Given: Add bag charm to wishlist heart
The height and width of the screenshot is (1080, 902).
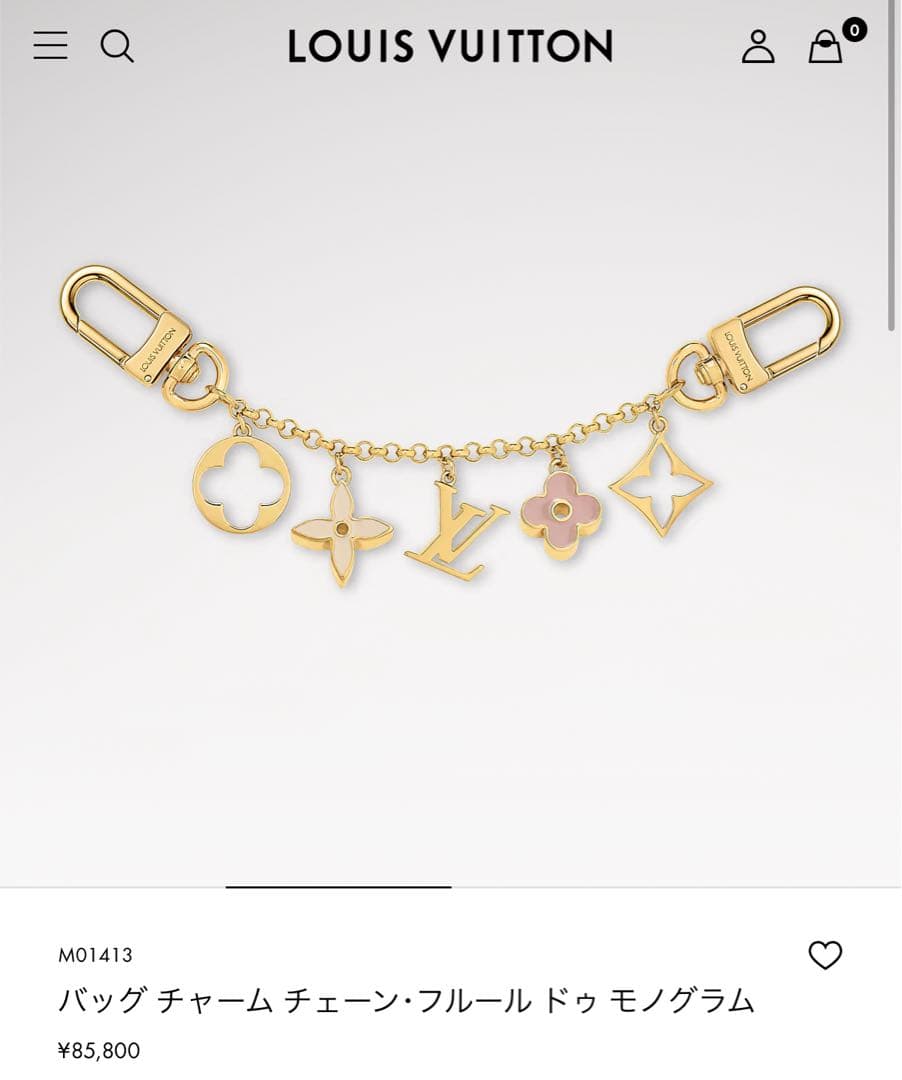Looking at the screenshot, I should pyautogui.click(x=825, y=956).
